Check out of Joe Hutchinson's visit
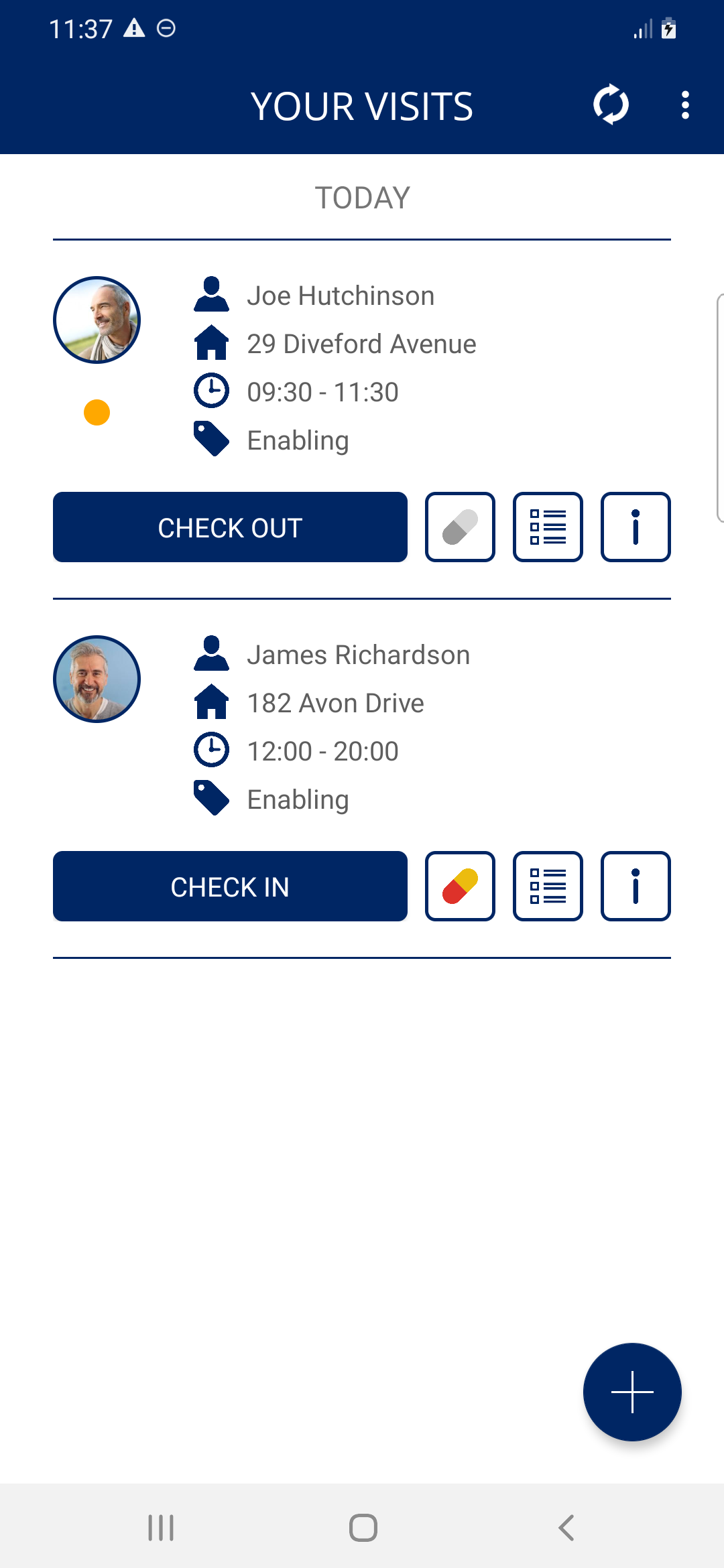 pos(230,527)
